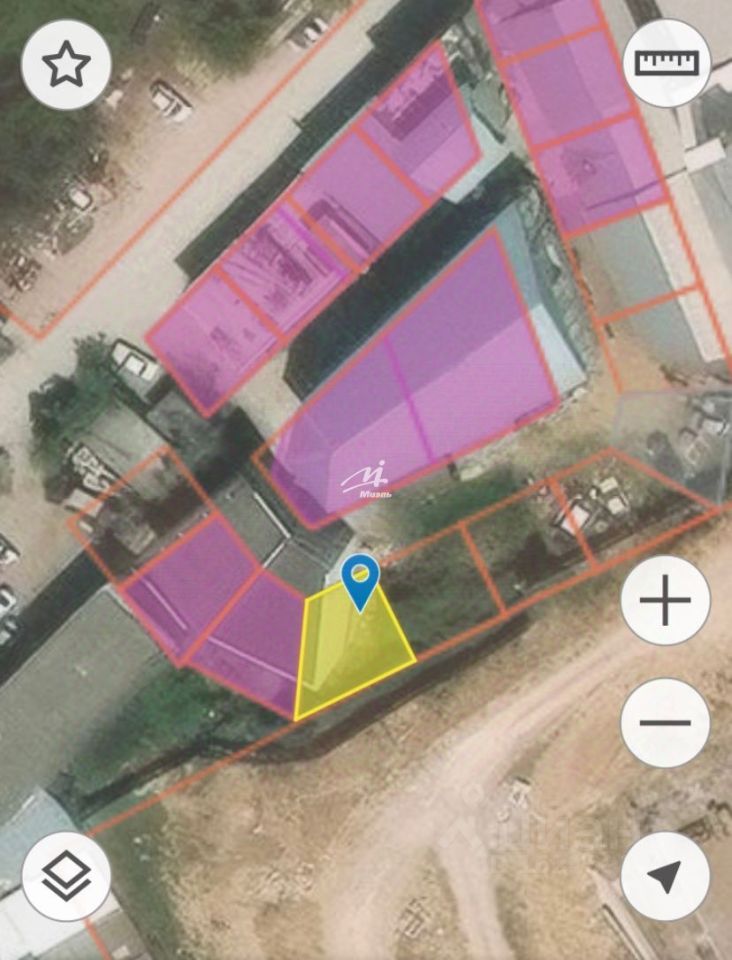
Task: Zoom out with the minus button
Action: [x=666, y=722]
